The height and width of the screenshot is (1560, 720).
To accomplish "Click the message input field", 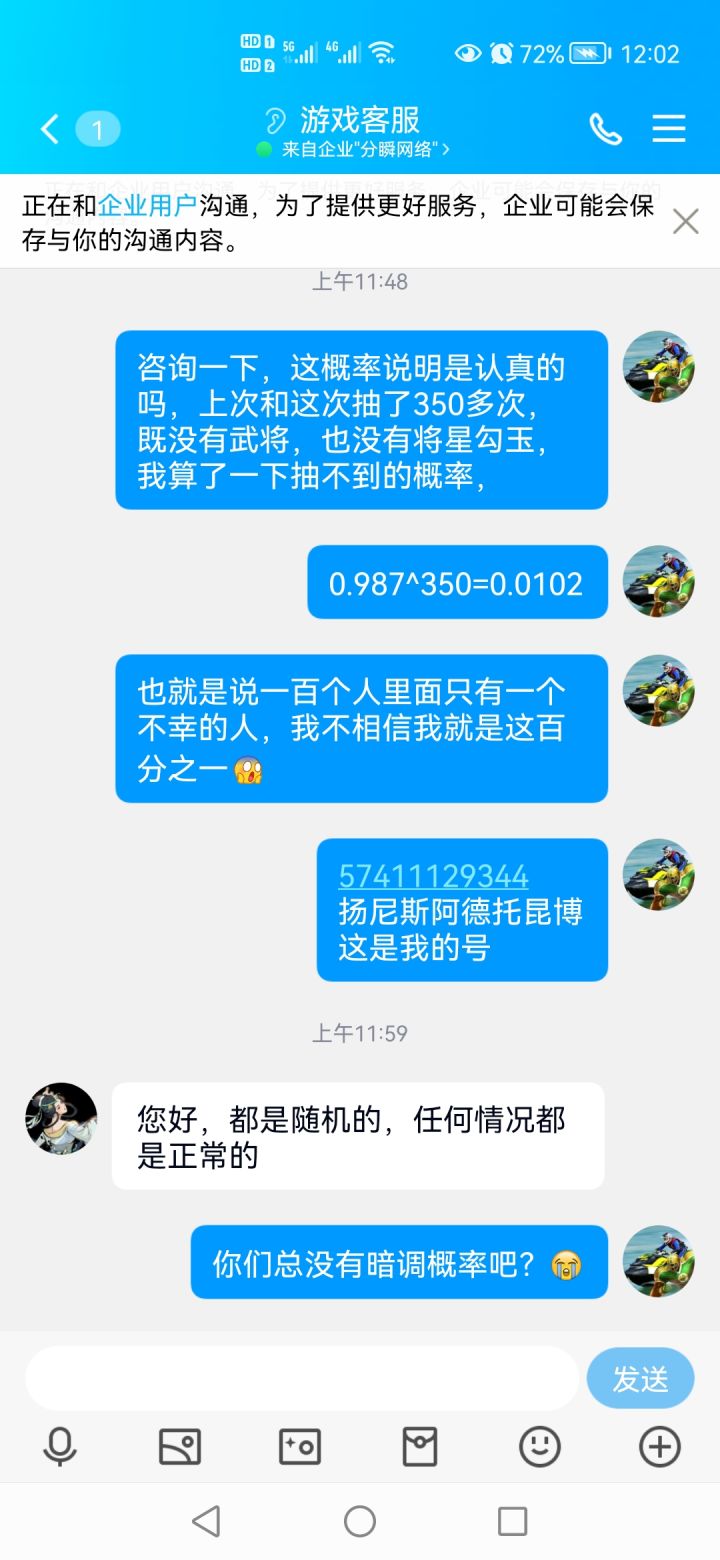I will click(x=300, y=1378).
